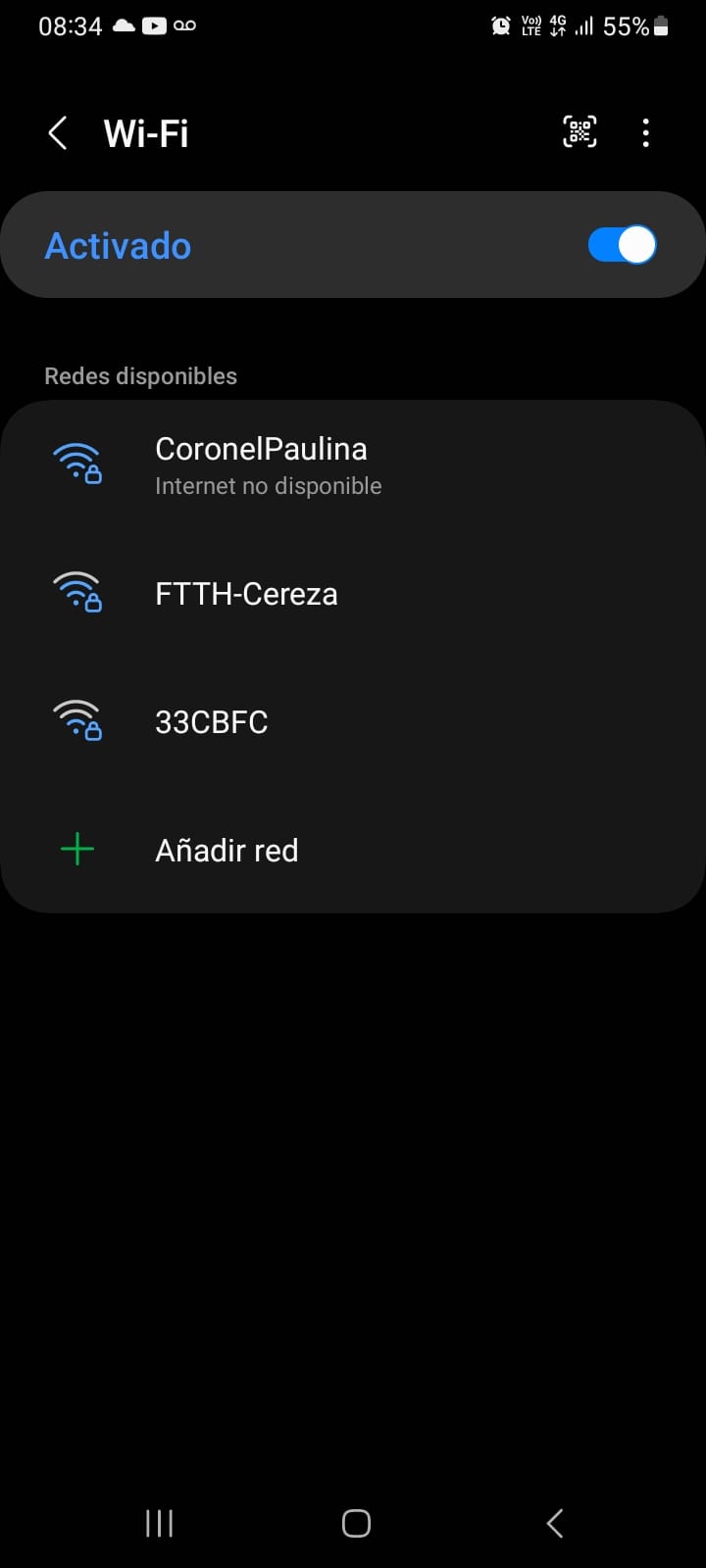The height and width of the screenshot is (1568, 706).
Task: Open the QR code scanner
Action: click(x=580, y=132)
